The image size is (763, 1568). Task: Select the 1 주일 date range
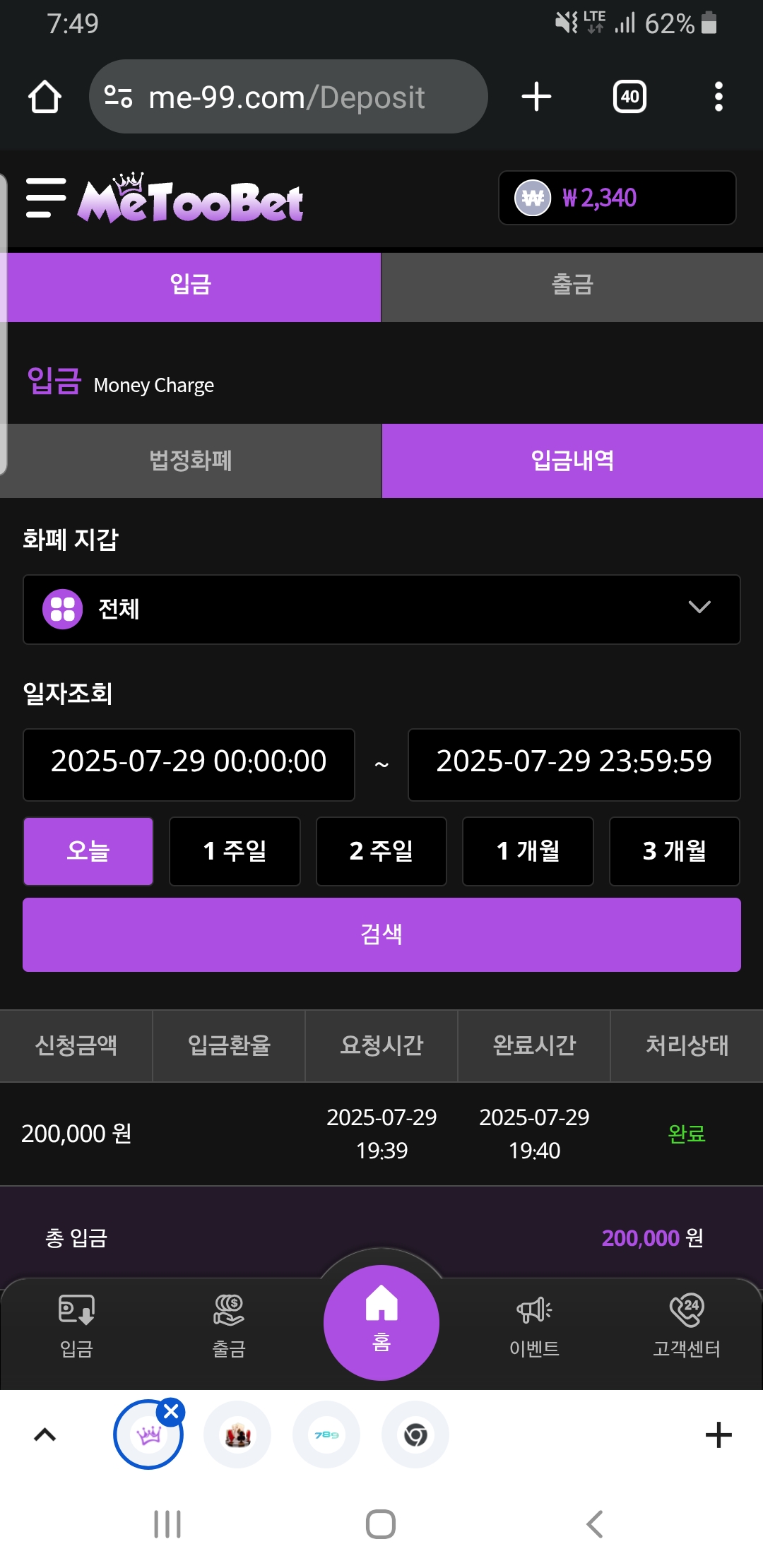(x=235, y=851)
